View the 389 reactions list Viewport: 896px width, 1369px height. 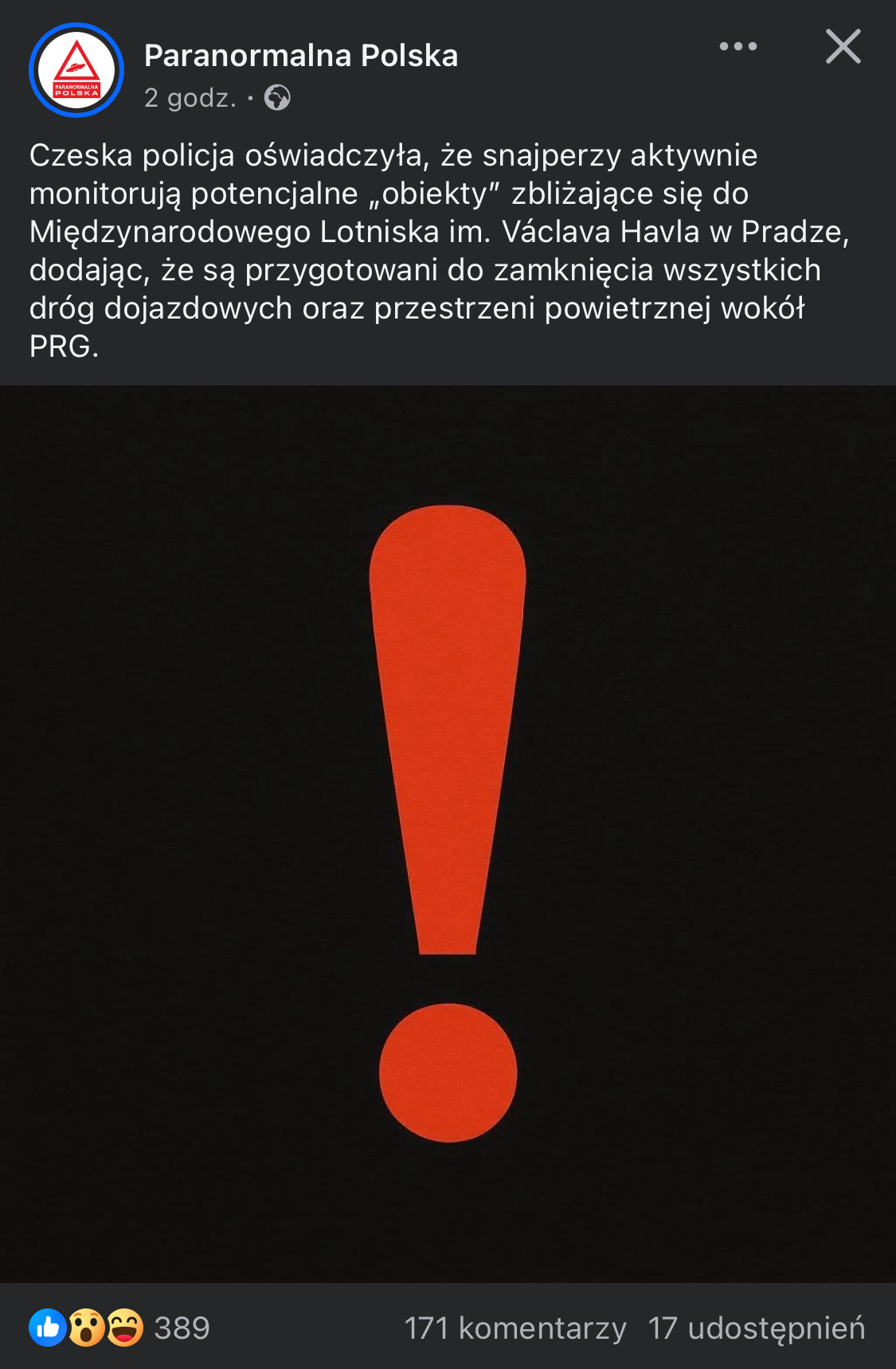click(119, 1328)
